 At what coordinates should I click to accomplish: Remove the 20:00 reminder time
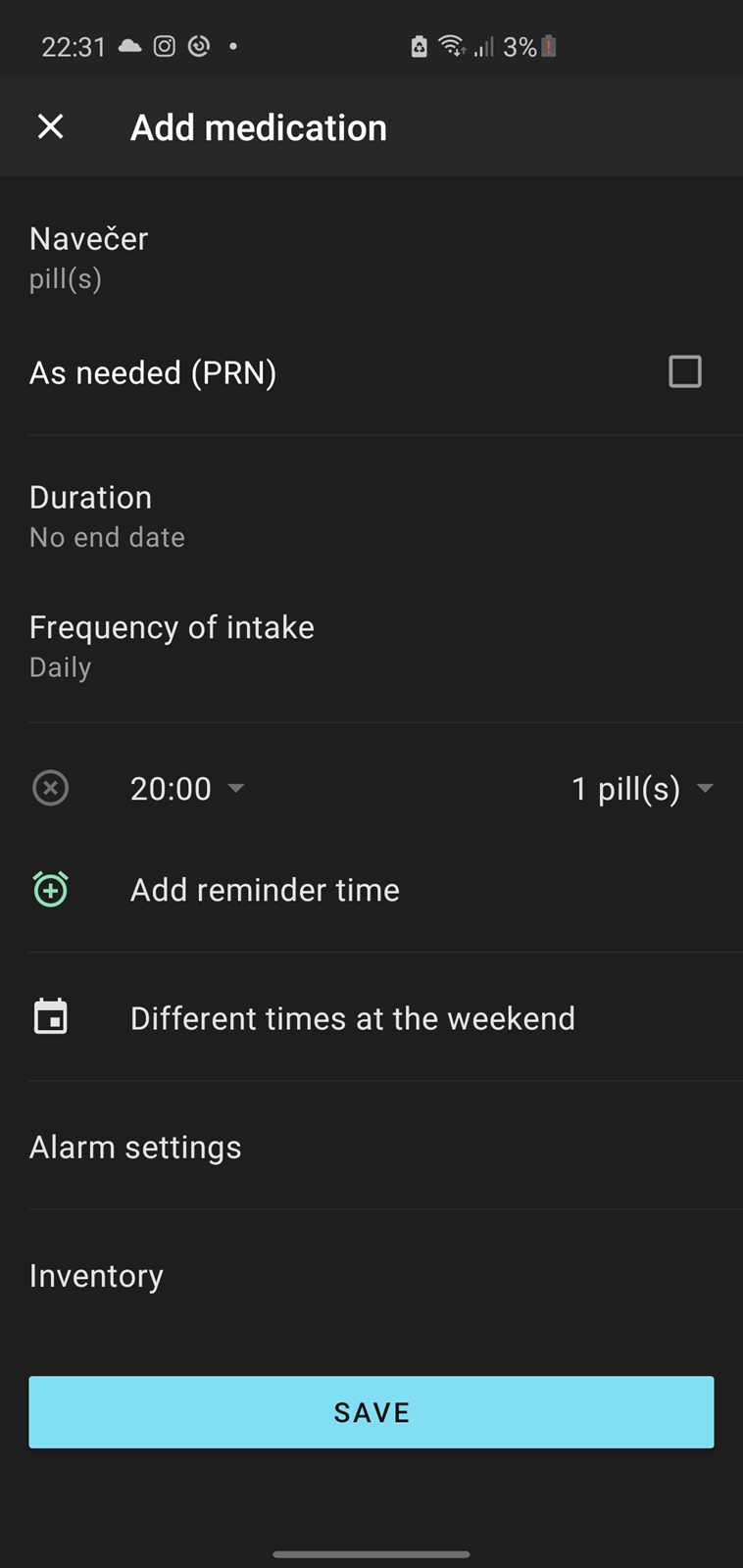coord(50,788)
